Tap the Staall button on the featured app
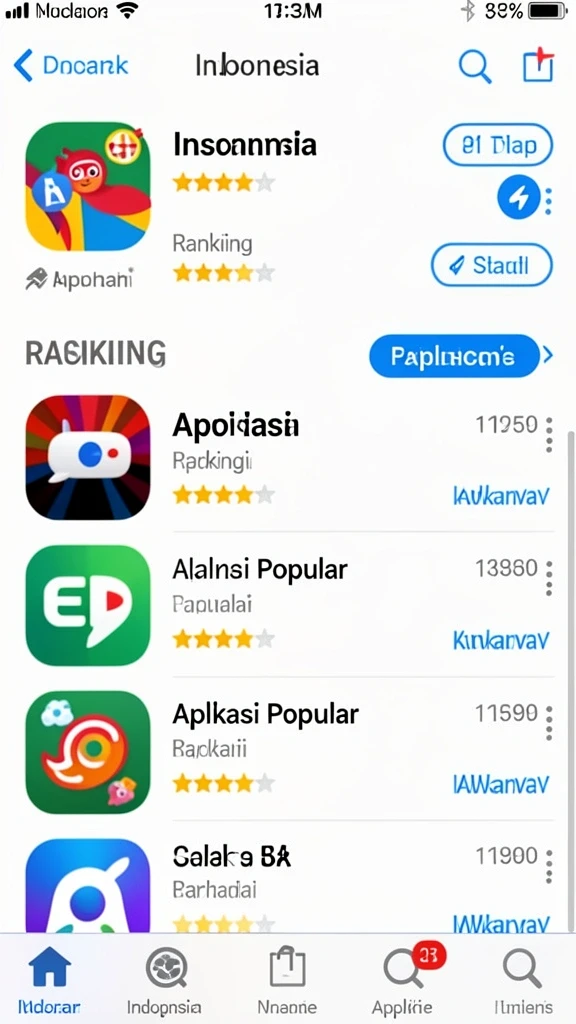 pos(492,265)
